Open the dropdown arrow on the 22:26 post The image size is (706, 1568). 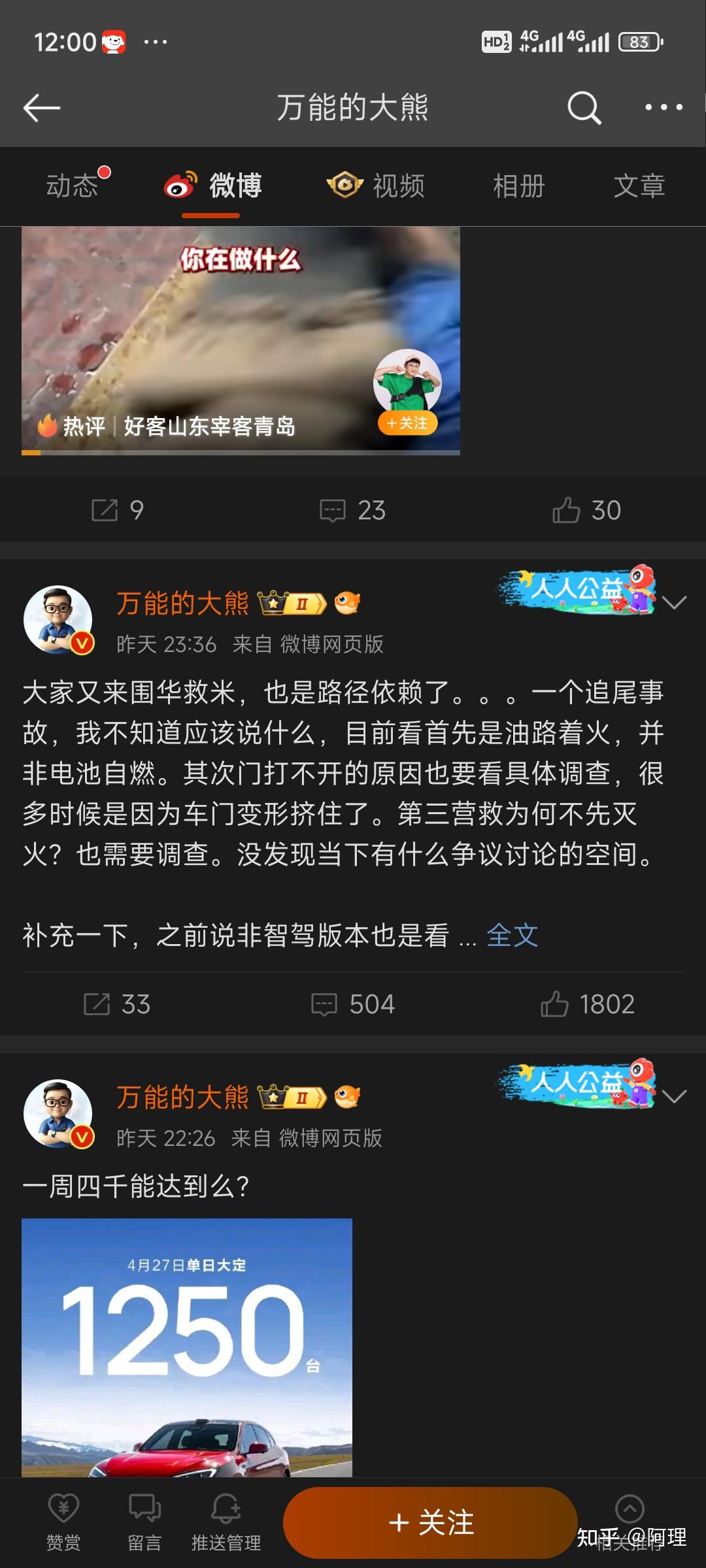pos(674,1096)
